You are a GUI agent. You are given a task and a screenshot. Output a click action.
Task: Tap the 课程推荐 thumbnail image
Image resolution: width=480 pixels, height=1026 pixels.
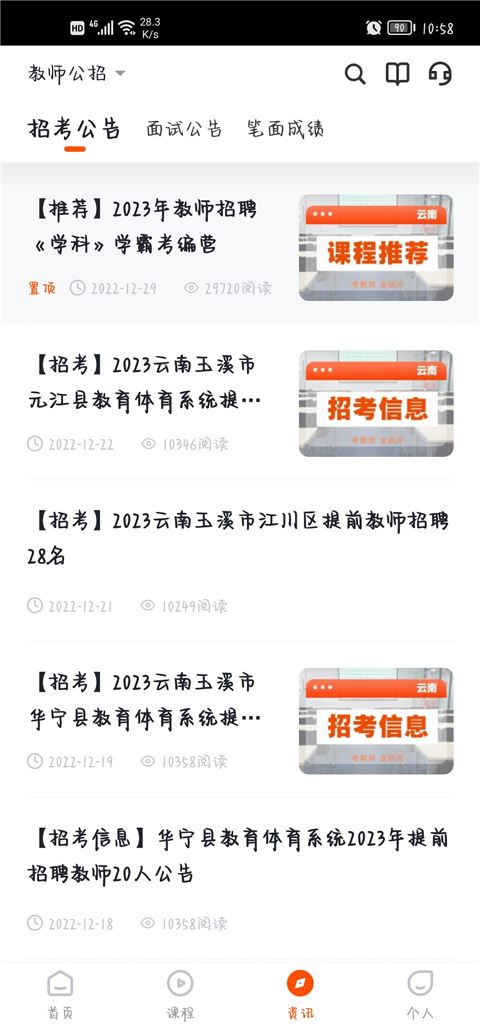[x=376, y=247]
